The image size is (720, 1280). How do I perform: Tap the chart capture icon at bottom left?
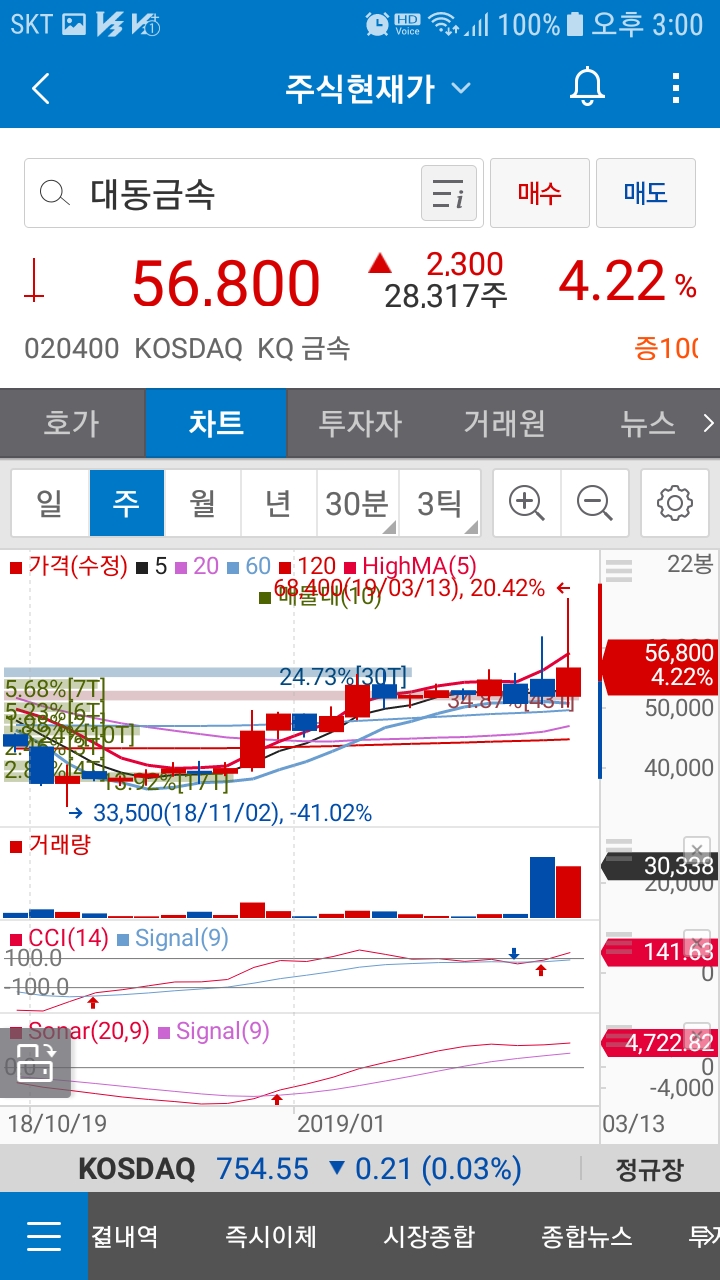coord(37,1063)
